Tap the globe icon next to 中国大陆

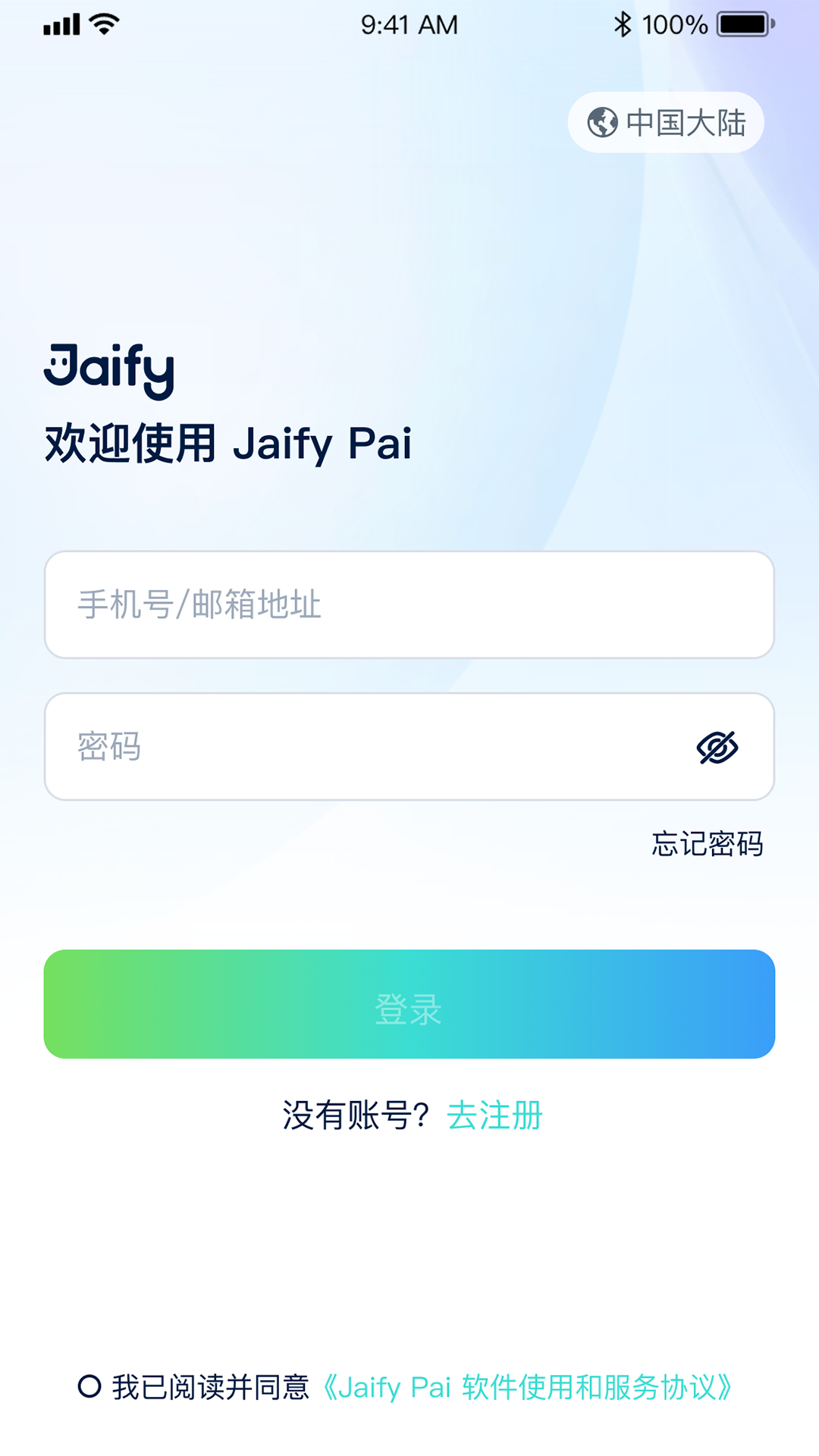tap(601, 122)
